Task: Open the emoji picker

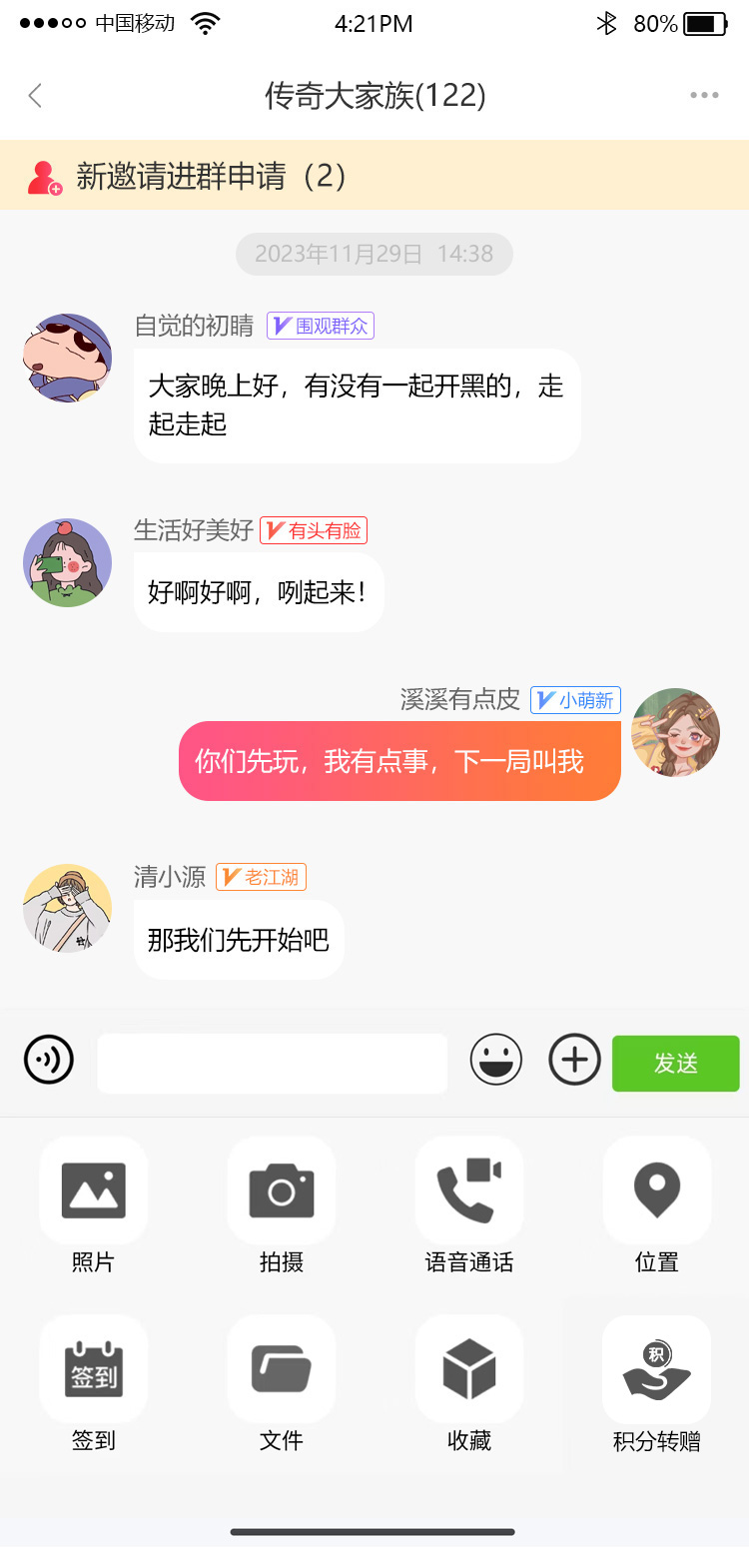Action: click(496, 1060)
